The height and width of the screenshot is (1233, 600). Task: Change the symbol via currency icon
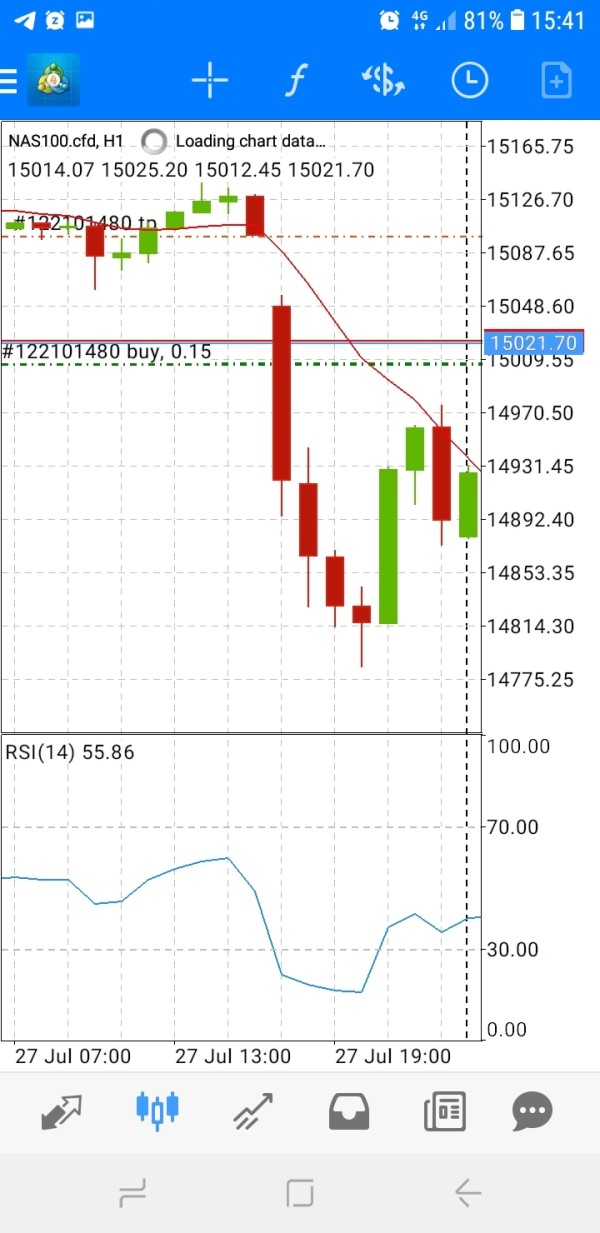[x=383, y=80]
